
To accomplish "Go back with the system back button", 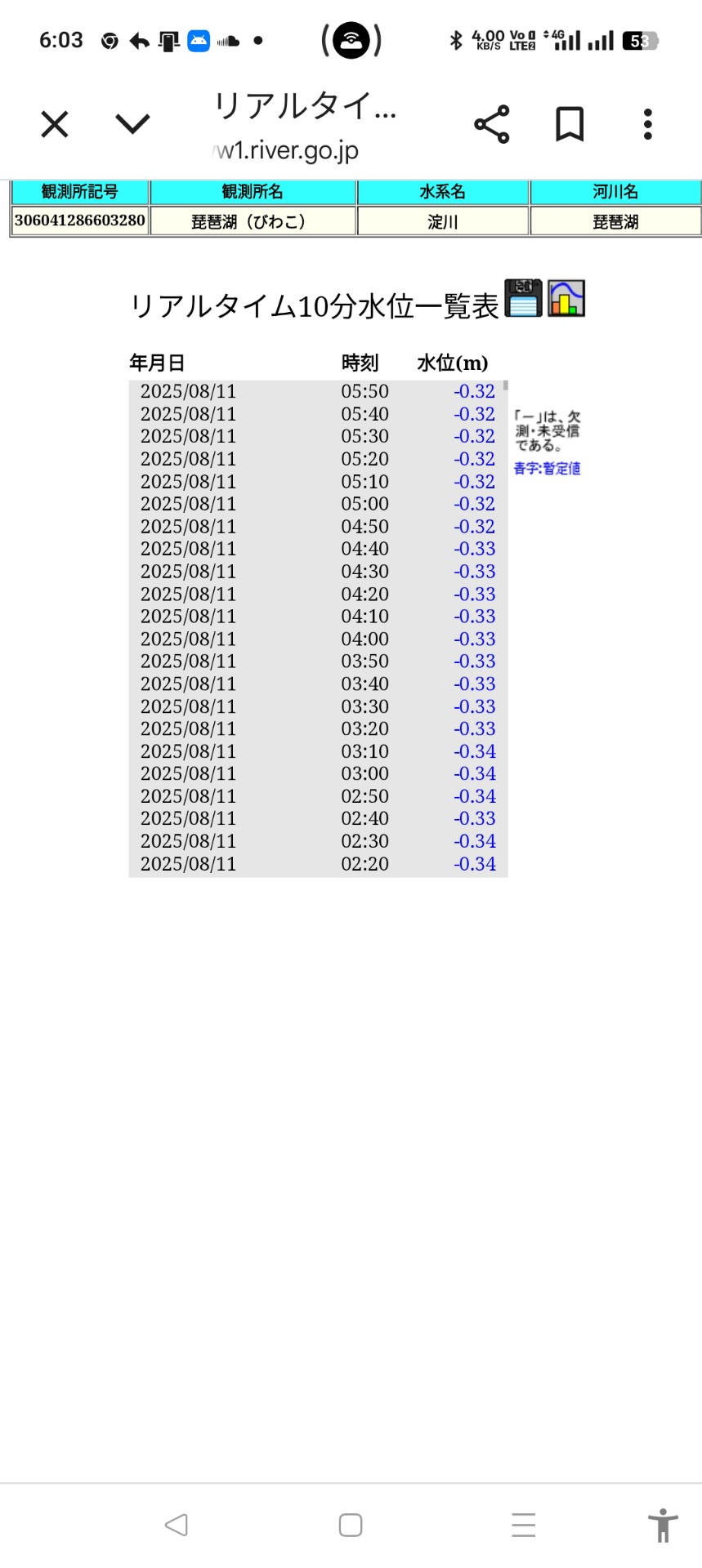I will (x=176, y=1525).
